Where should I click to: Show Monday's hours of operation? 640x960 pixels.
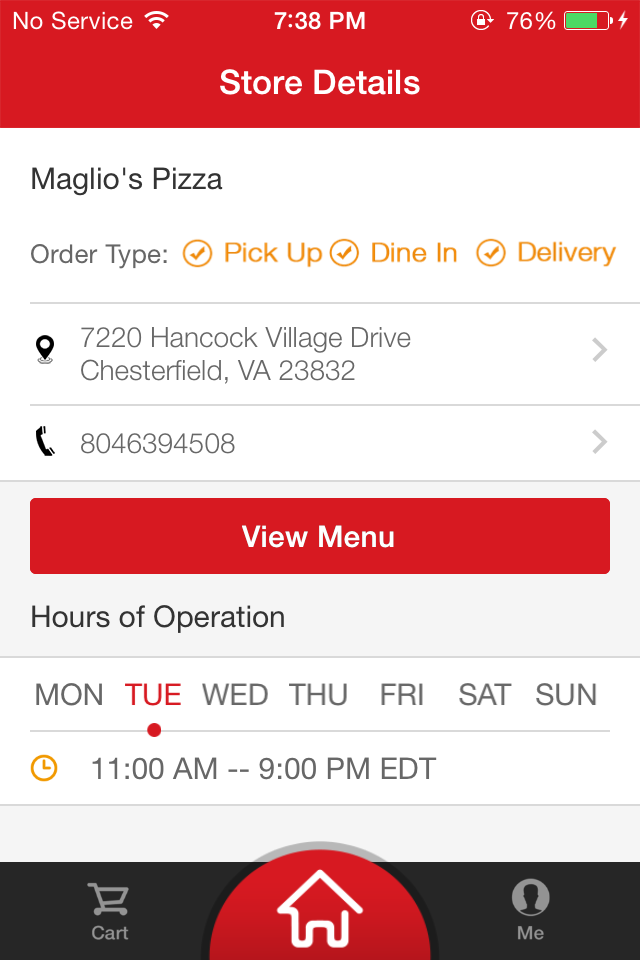(x=69, y=695)
